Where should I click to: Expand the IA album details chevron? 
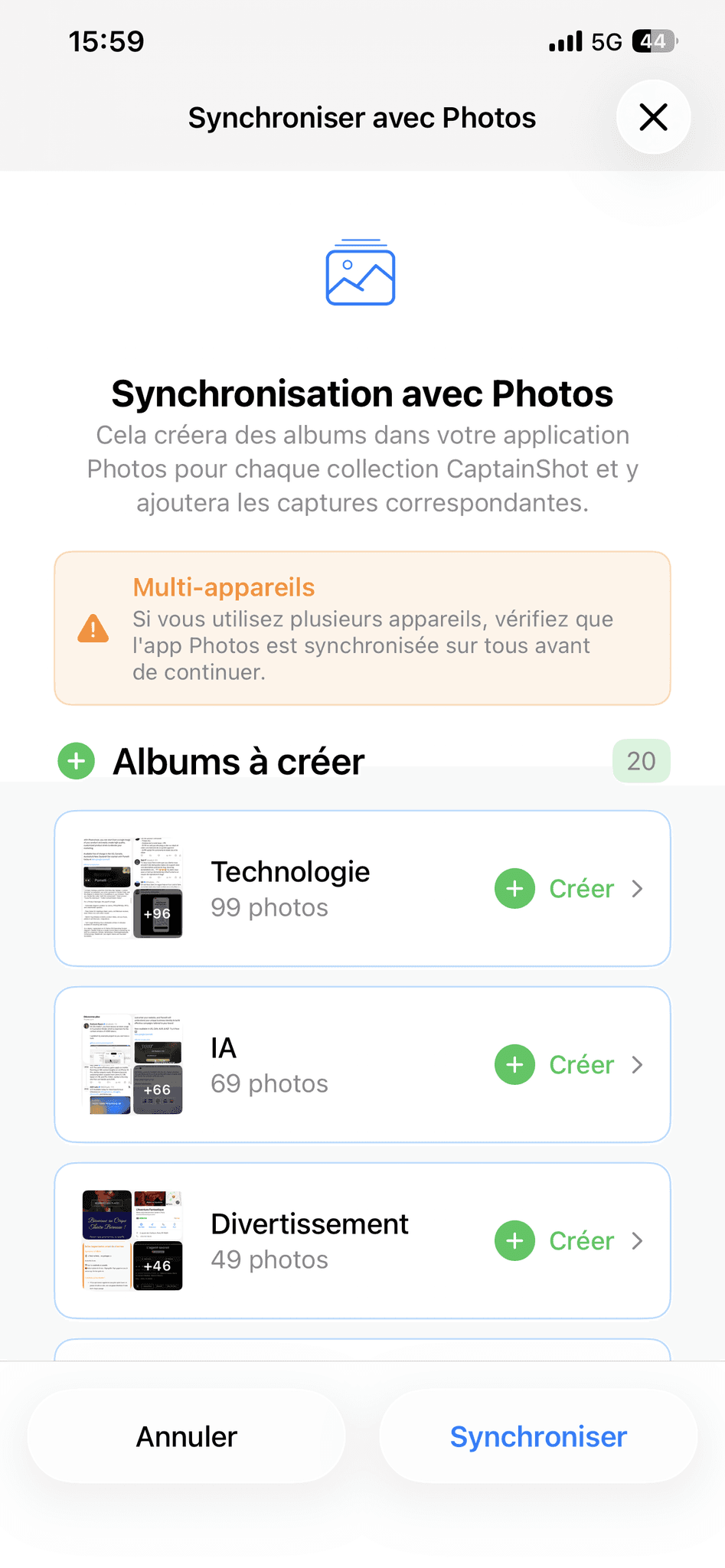[638, 1064]
